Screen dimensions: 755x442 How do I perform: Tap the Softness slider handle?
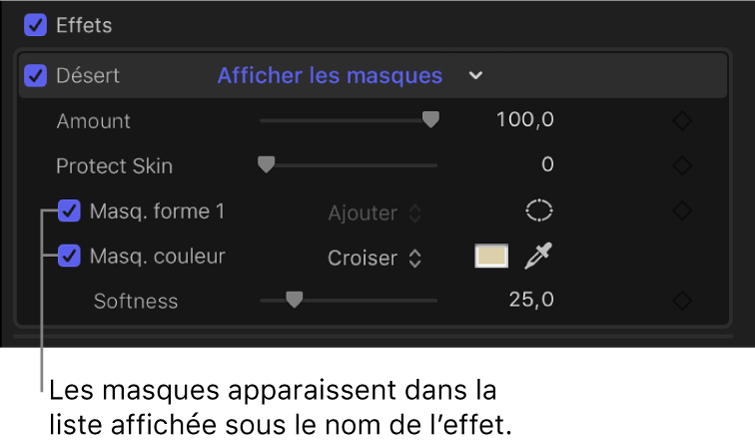(293, 299)
